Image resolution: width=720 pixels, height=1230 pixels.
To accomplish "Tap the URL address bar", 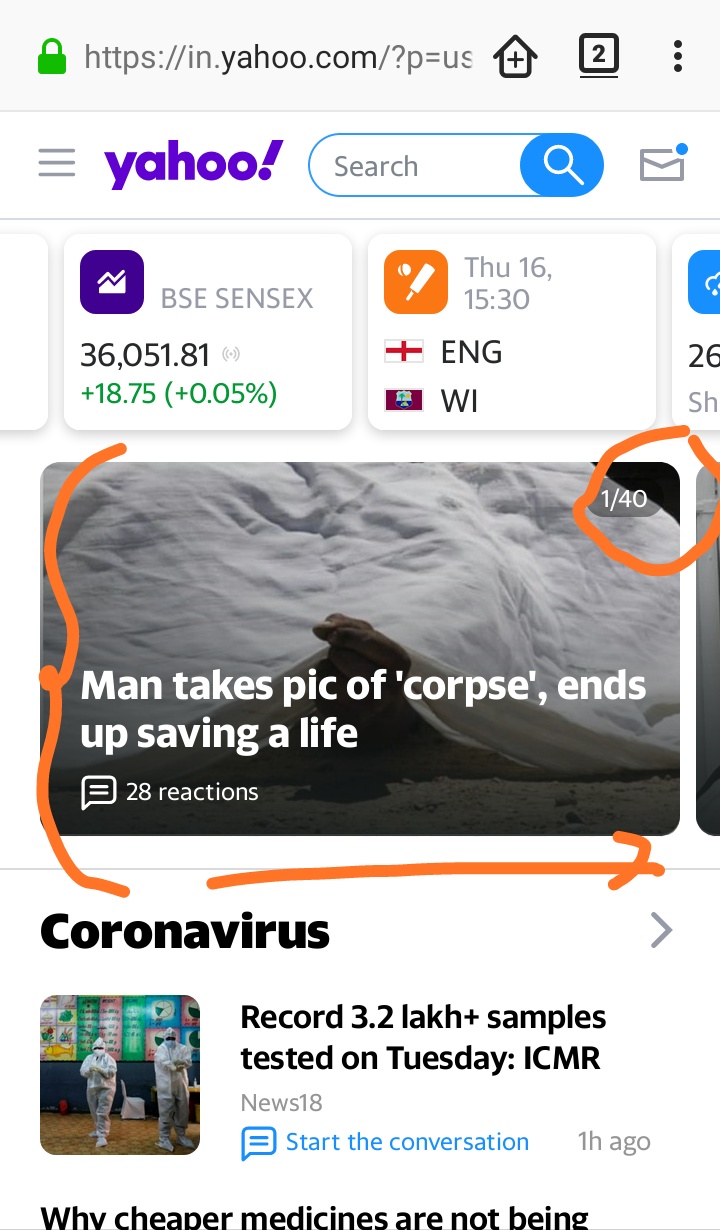I will 278,57.
